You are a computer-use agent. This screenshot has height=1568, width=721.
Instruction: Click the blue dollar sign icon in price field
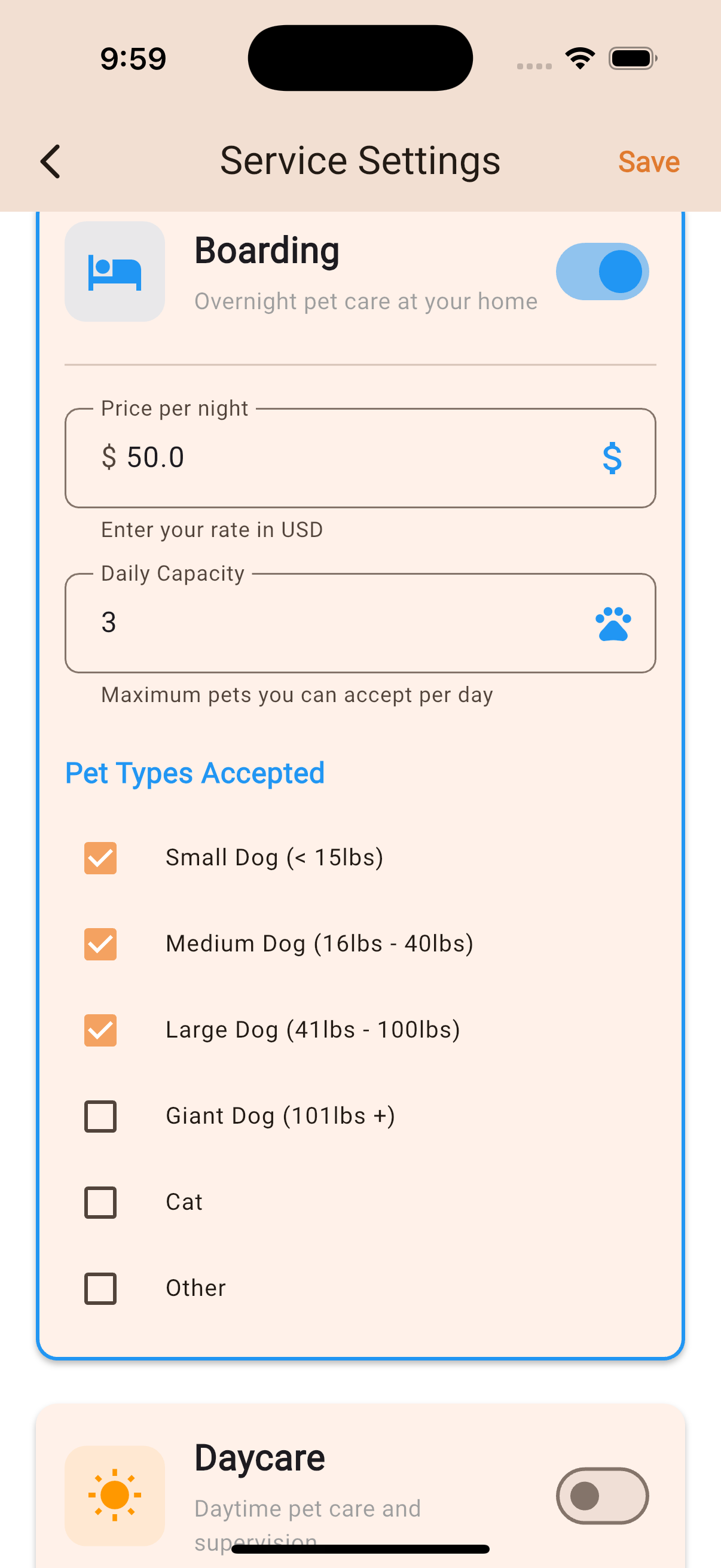pos(612,457)
